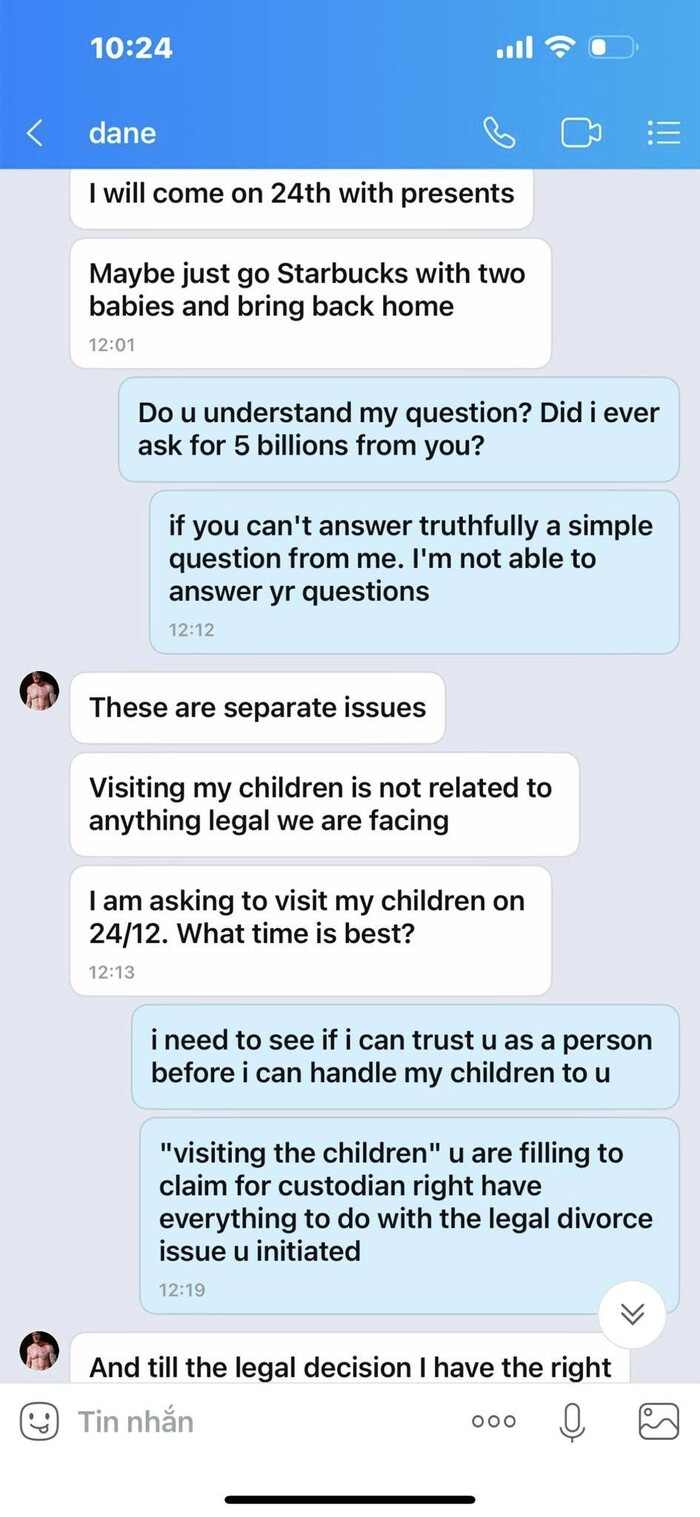This screenshot has width=700, height=1517.
Task: Open the conversation options menu
Action: pyautogui.click(x=663, y=133)
